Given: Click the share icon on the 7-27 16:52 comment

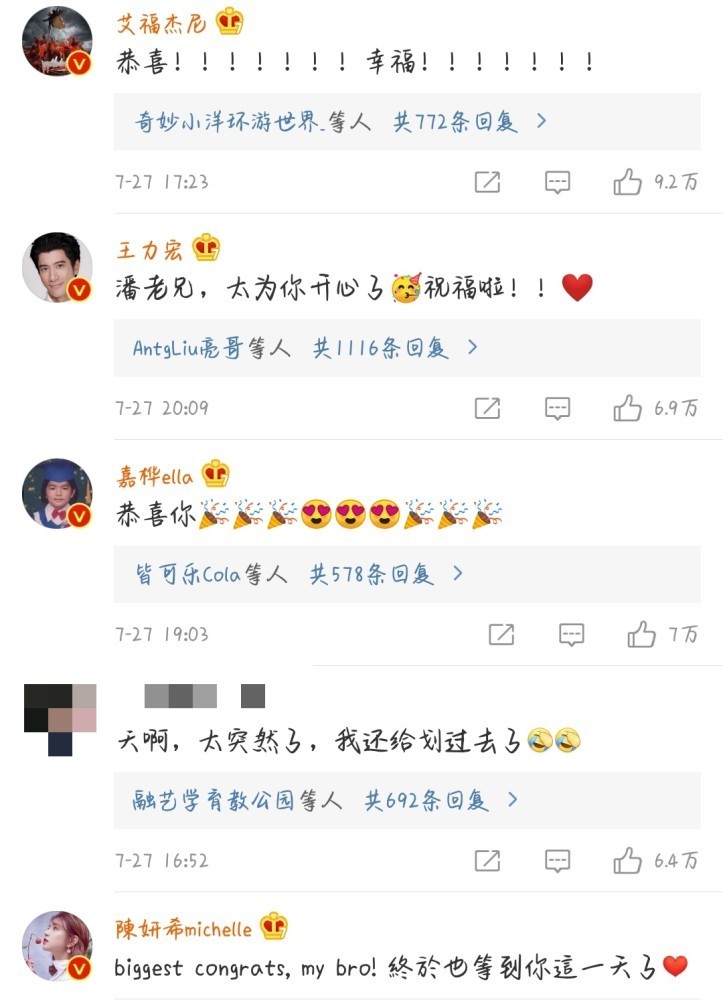Looking at the screenshot, I should point(487,859).
